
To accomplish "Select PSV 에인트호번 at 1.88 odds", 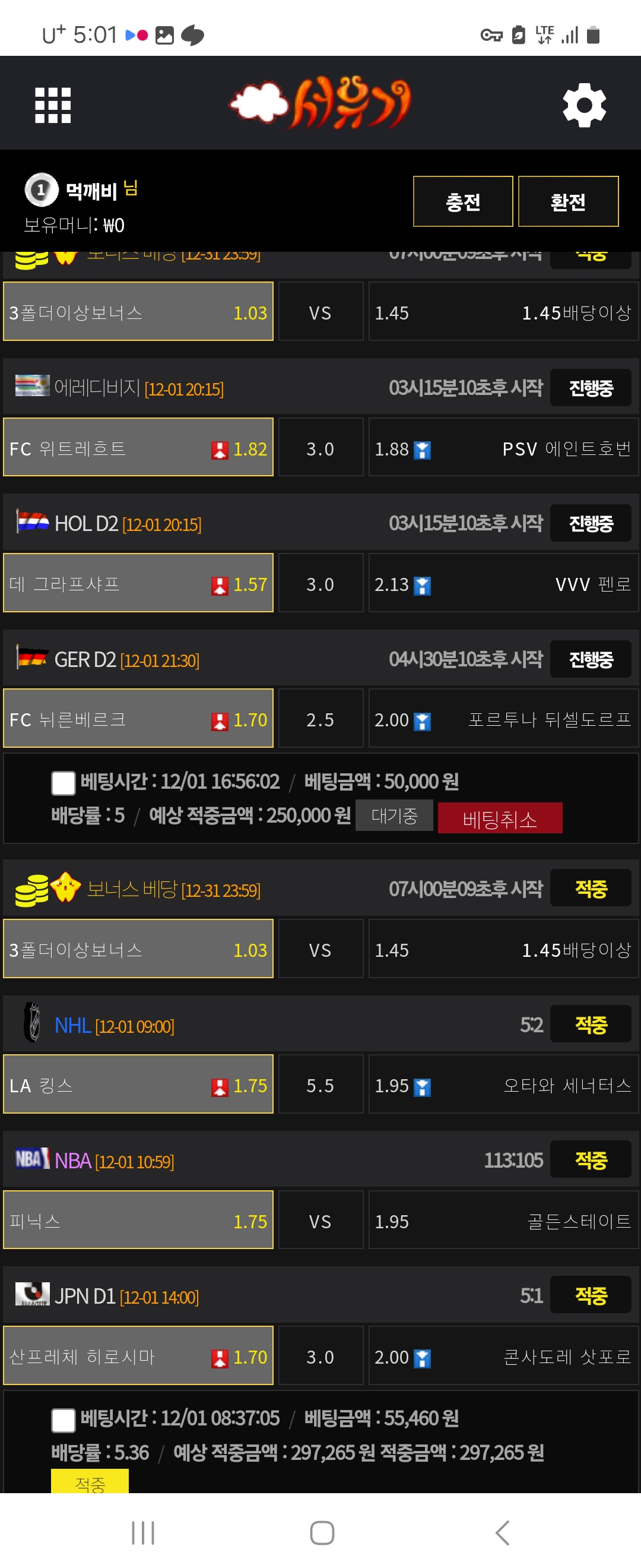I will (503, 448).
